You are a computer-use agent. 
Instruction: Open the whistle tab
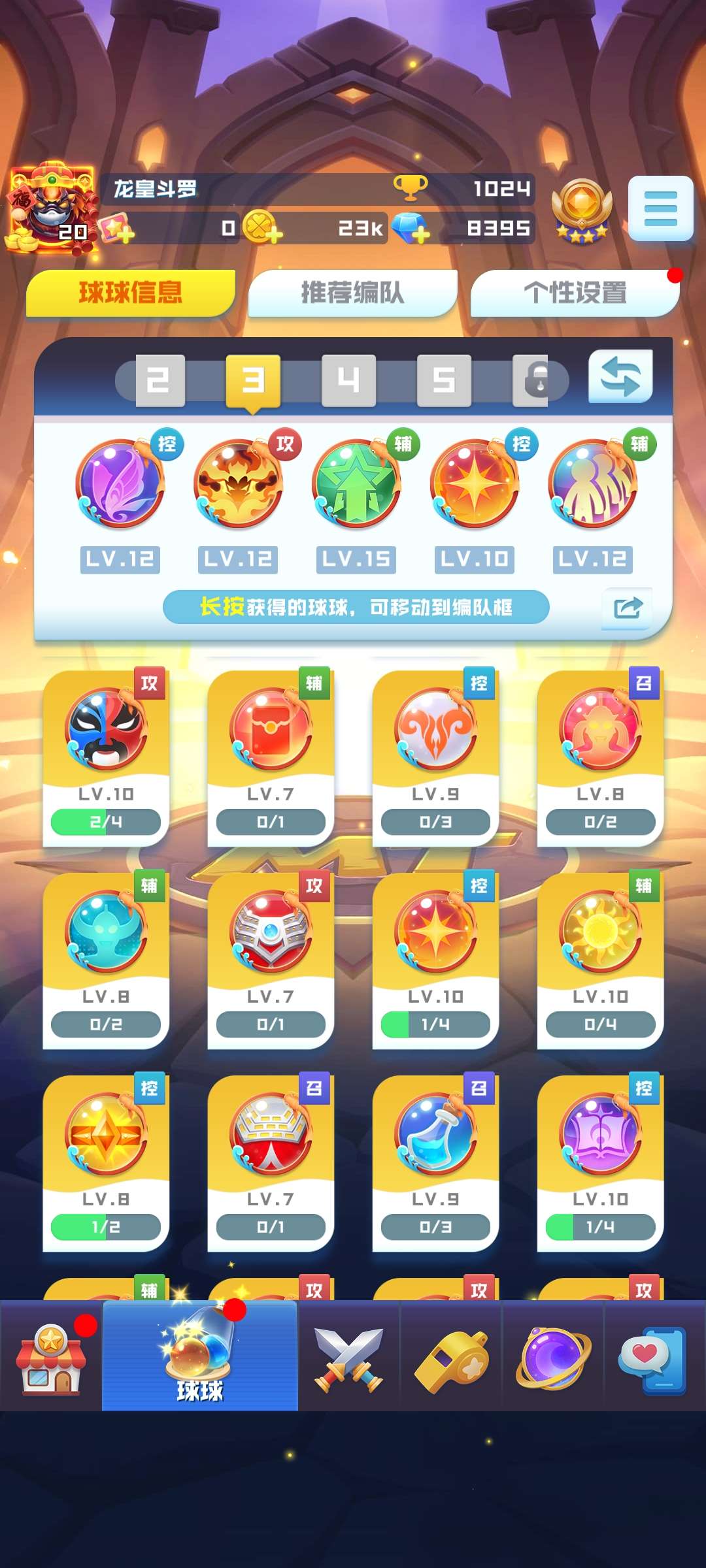451,1358
